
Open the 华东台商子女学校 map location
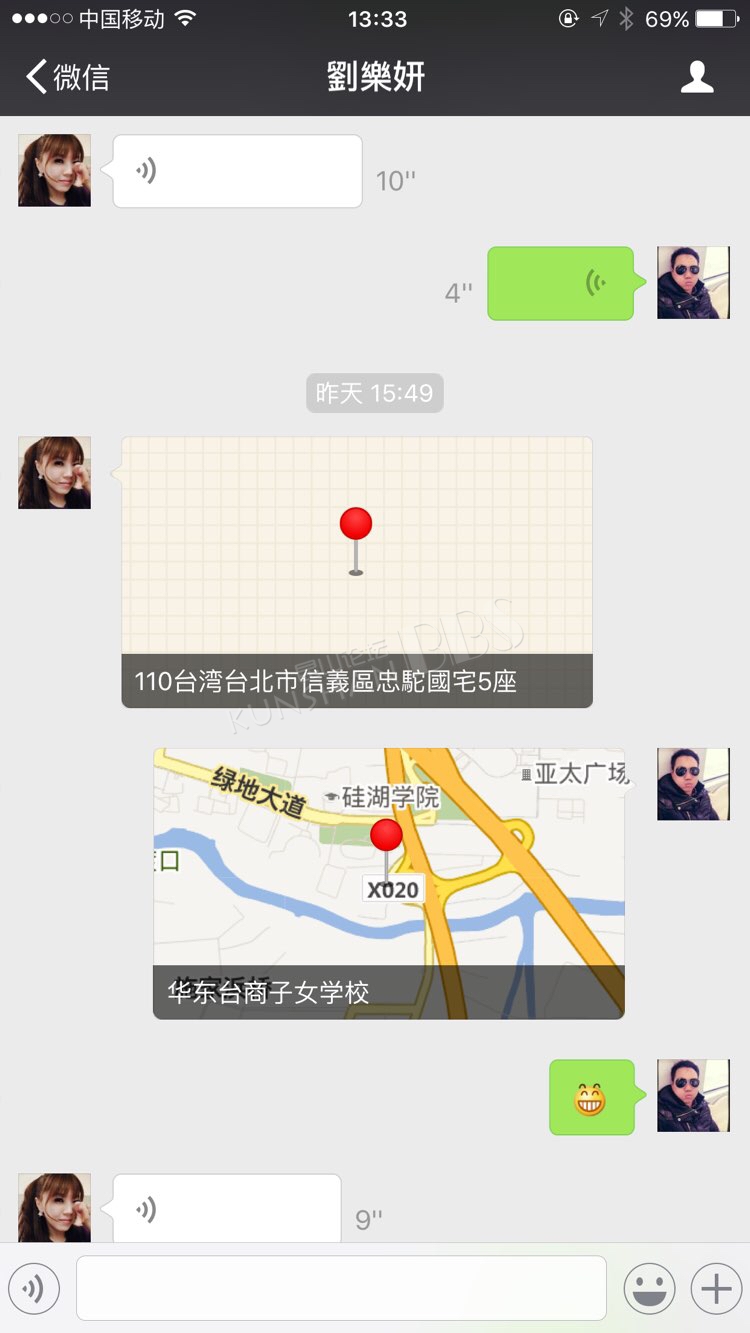[389, 883]
